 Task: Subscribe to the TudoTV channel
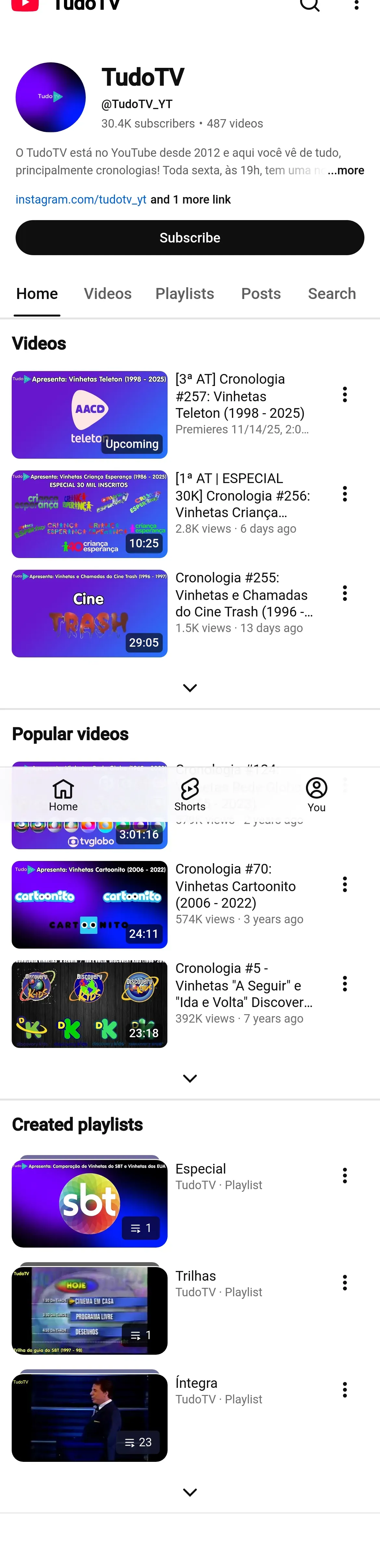(x=190, y=237)
